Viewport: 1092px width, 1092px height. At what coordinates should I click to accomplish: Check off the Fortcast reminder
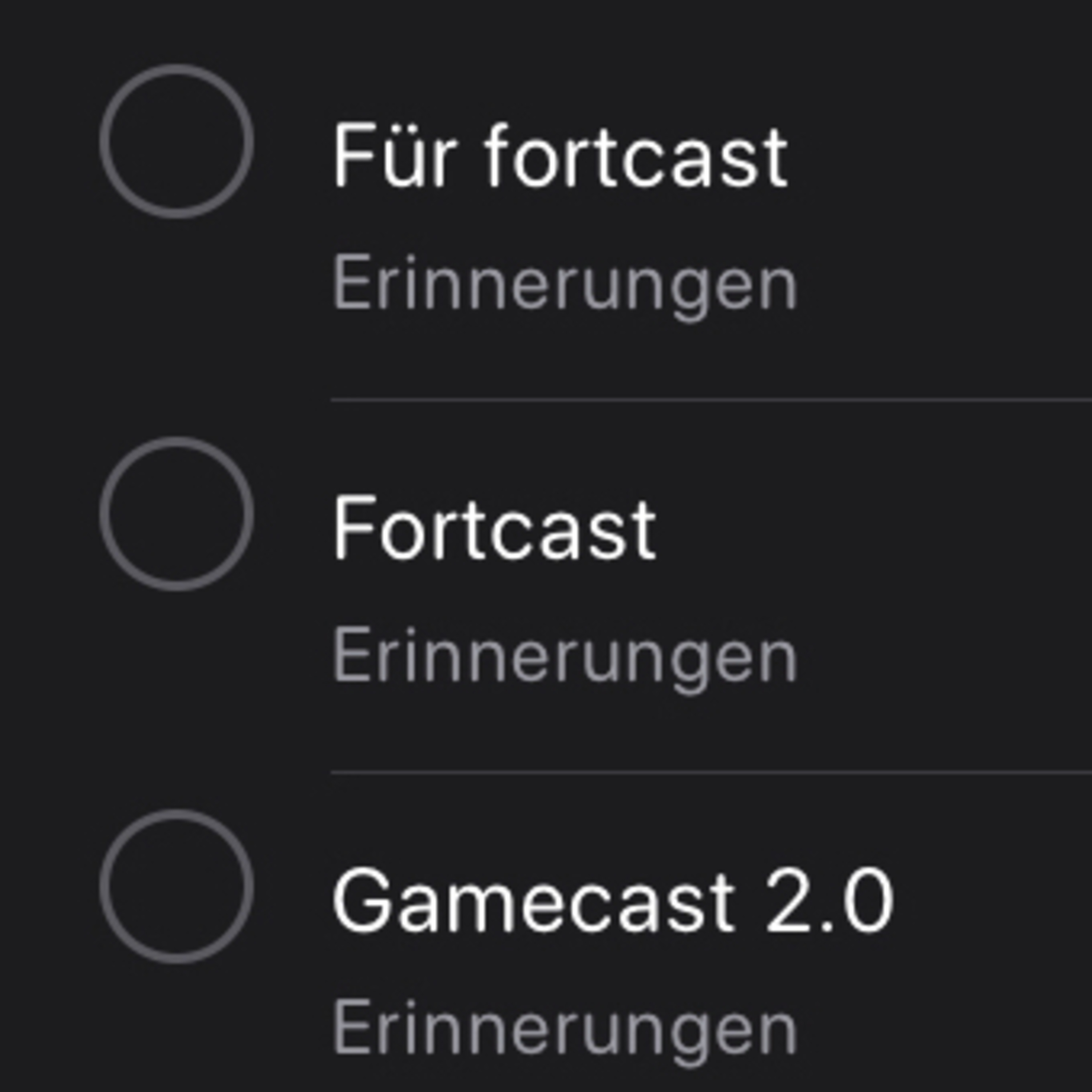(x=176, y=514)
